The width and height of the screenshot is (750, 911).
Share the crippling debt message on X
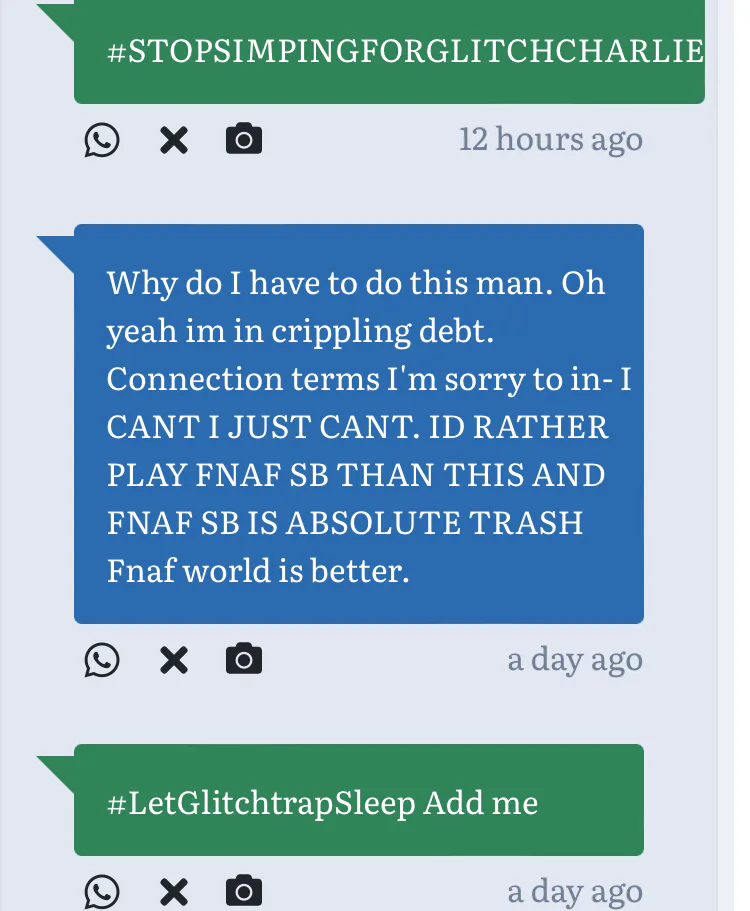point(174,660)
